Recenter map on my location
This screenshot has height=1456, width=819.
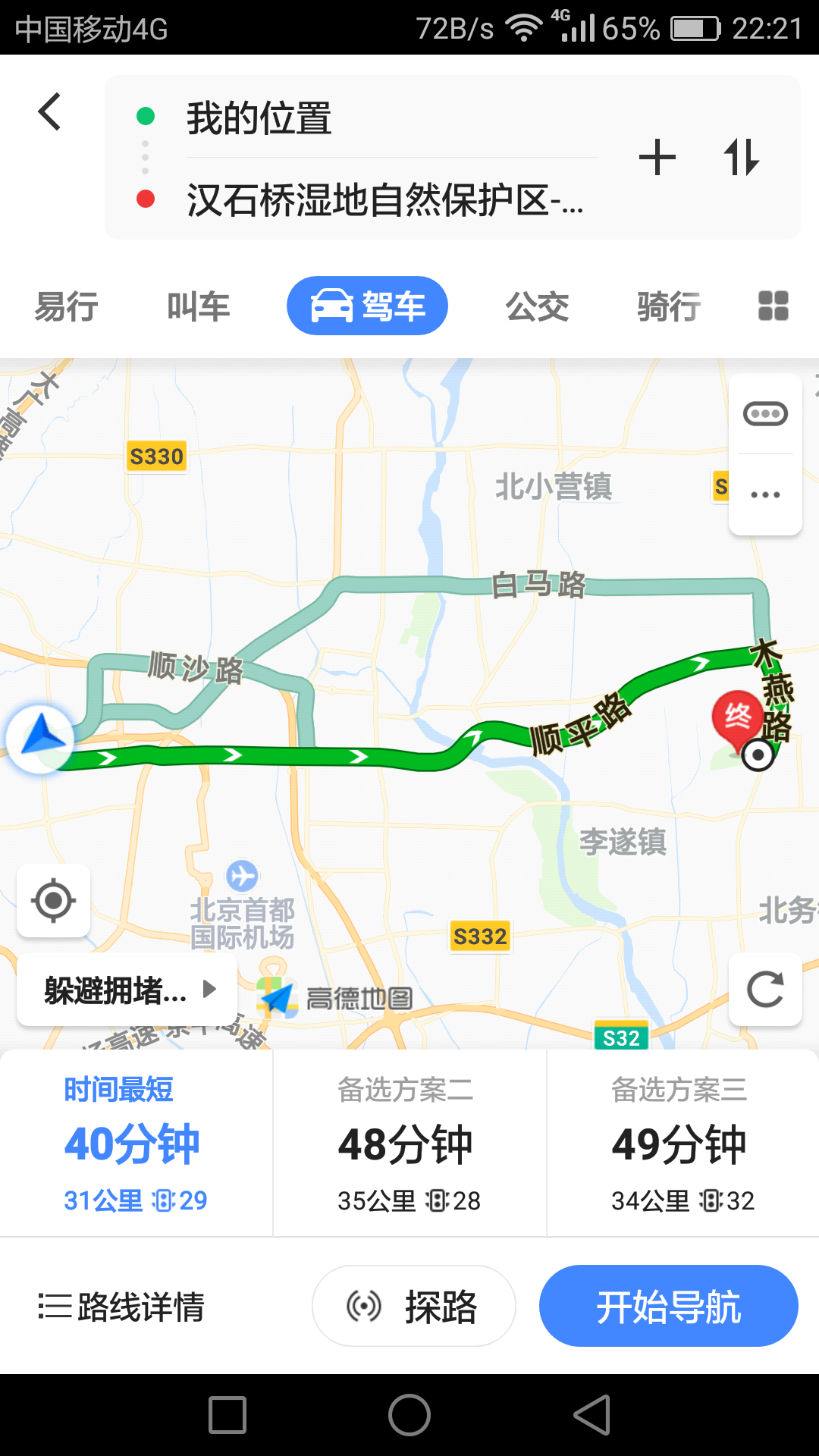[x=53, y=901]
